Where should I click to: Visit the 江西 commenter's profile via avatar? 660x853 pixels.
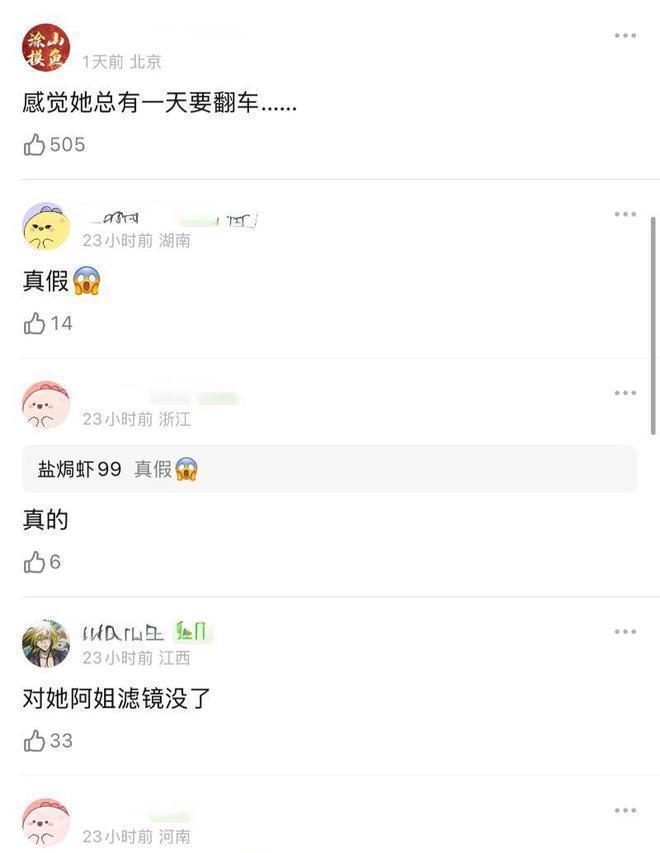(46, 643)
